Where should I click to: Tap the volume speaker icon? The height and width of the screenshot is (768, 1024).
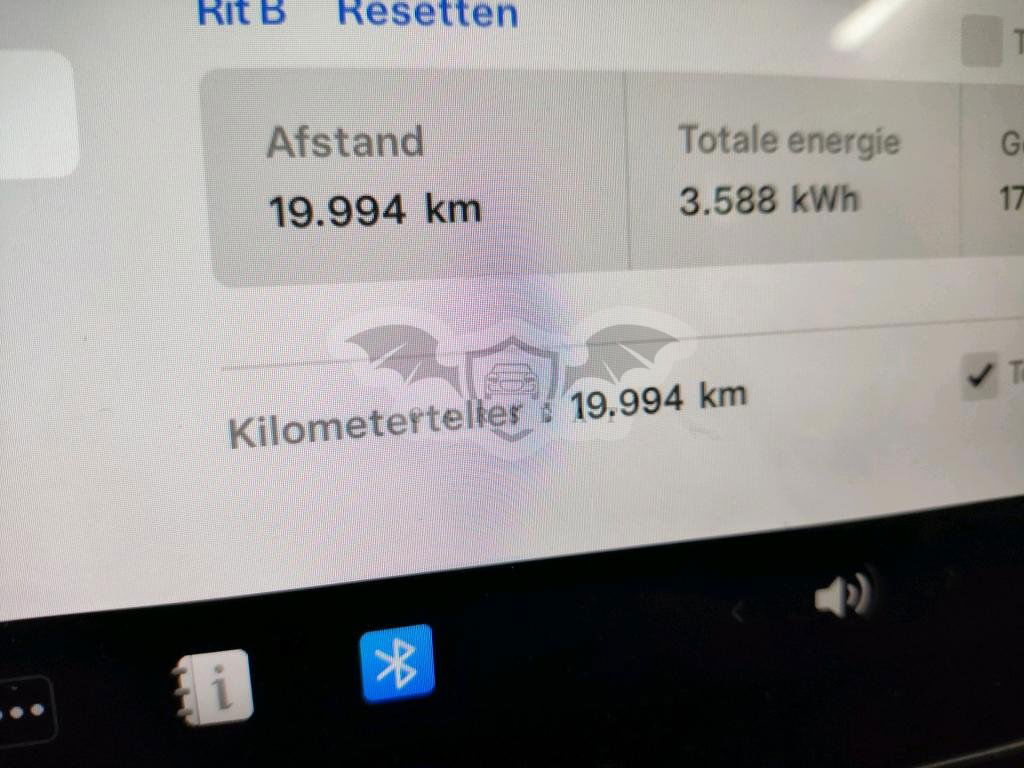coord(842,597)
